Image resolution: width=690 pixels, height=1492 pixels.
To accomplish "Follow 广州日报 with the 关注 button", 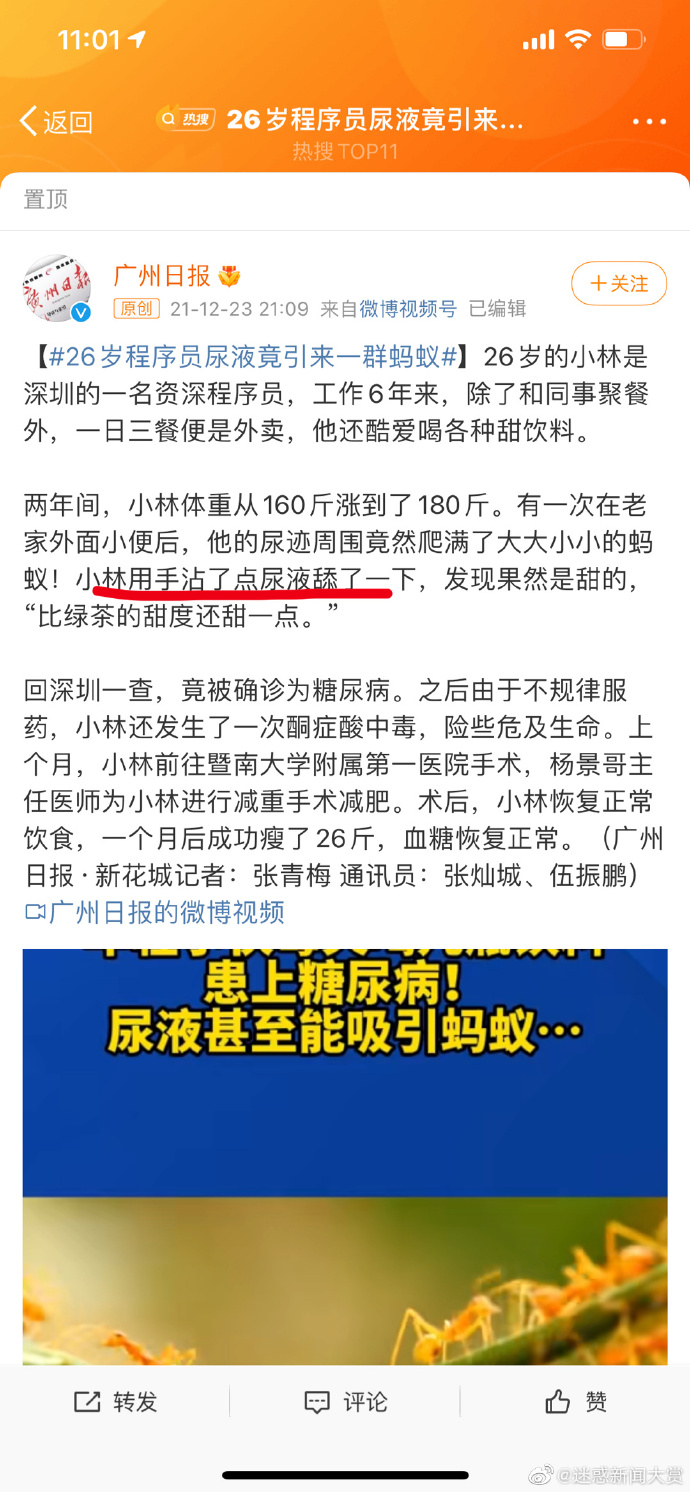I will [x=619, y=284].
